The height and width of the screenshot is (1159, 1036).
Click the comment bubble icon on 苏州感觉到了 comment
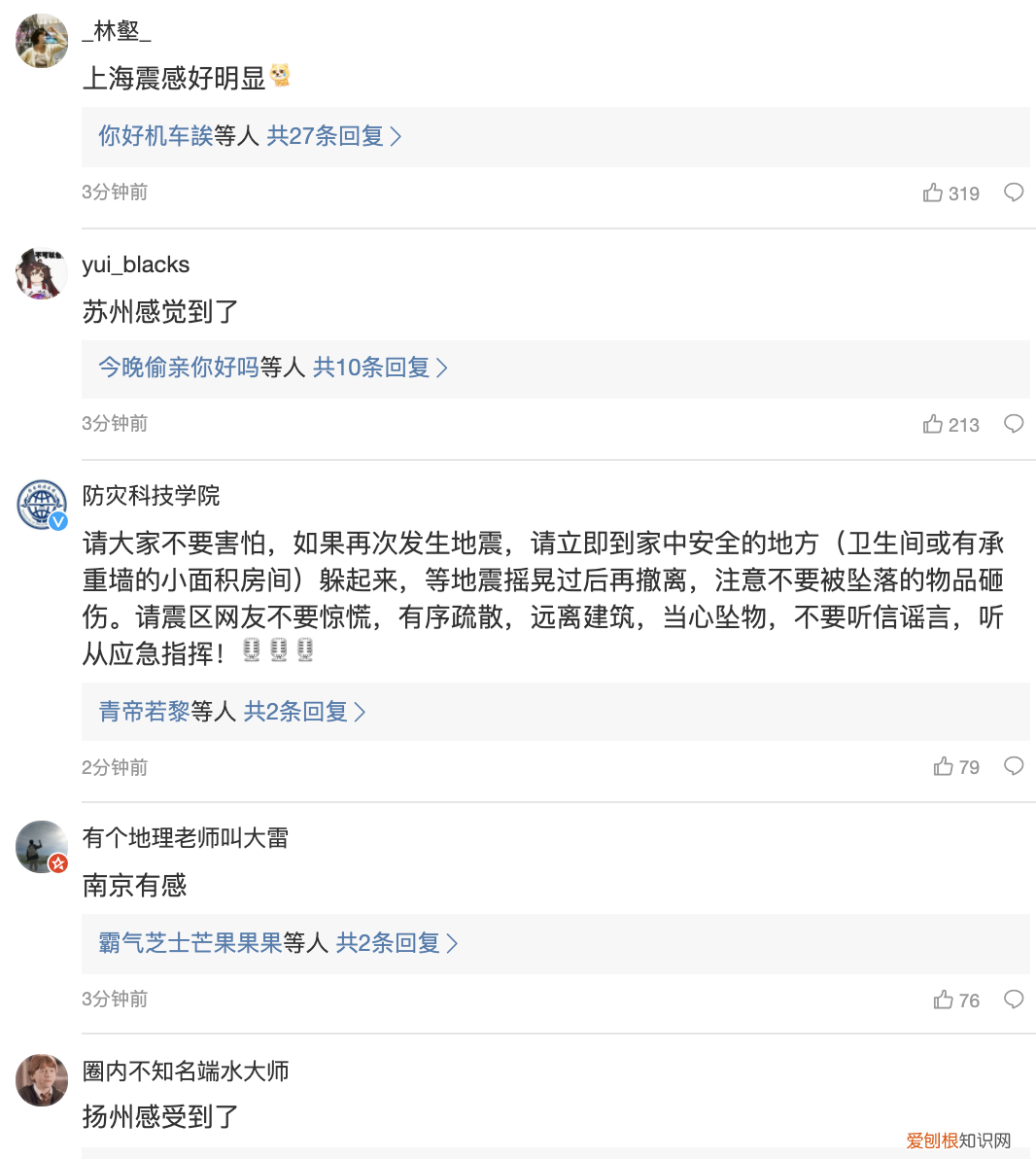[1014, 423]
